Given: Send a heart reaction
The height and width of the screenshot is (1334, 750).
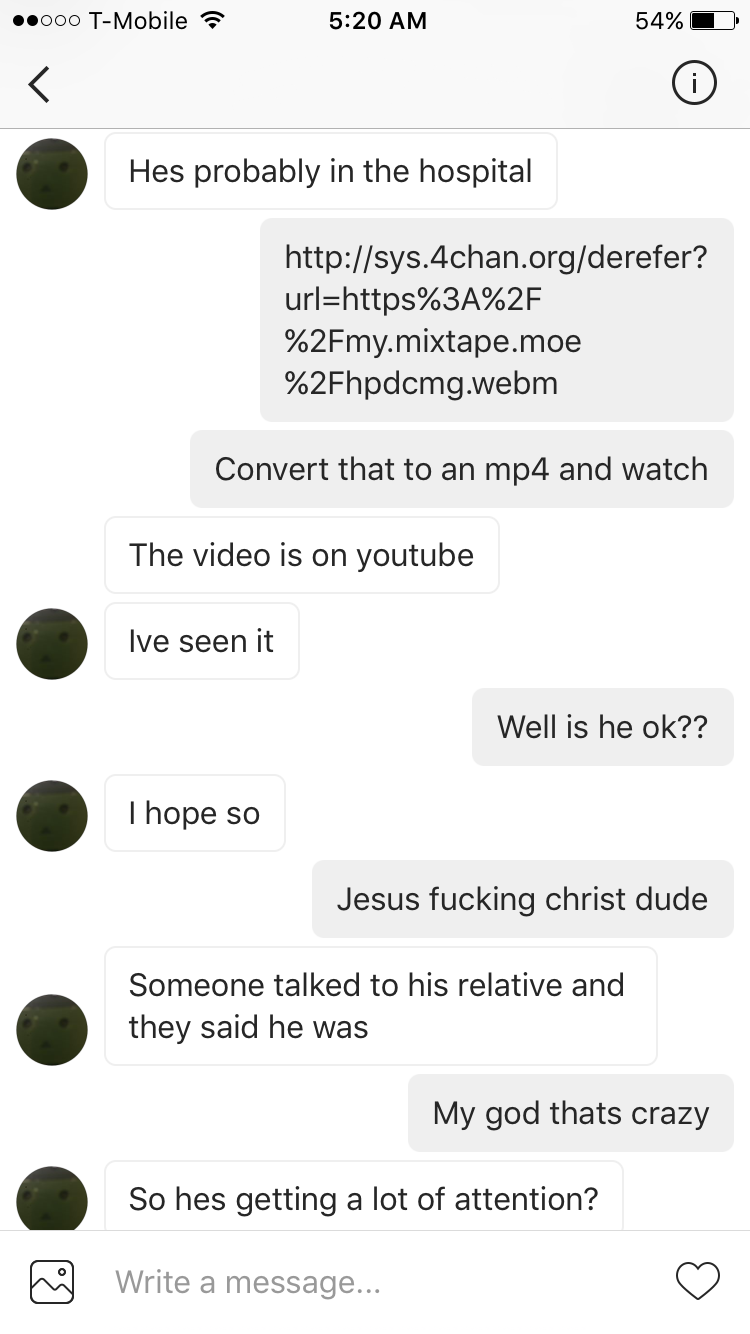Looking at the screenshot, I should tap(697, 1281).
